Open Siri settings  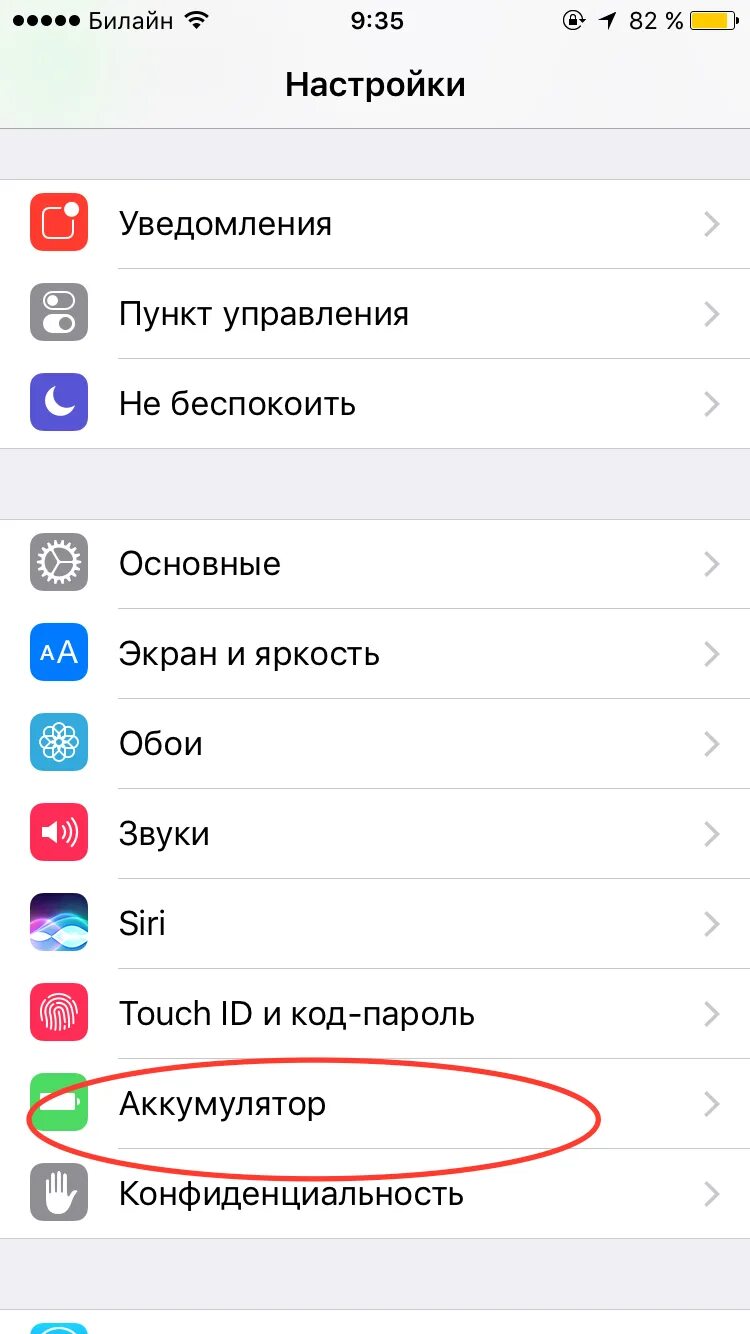click(x=375, y=924)
